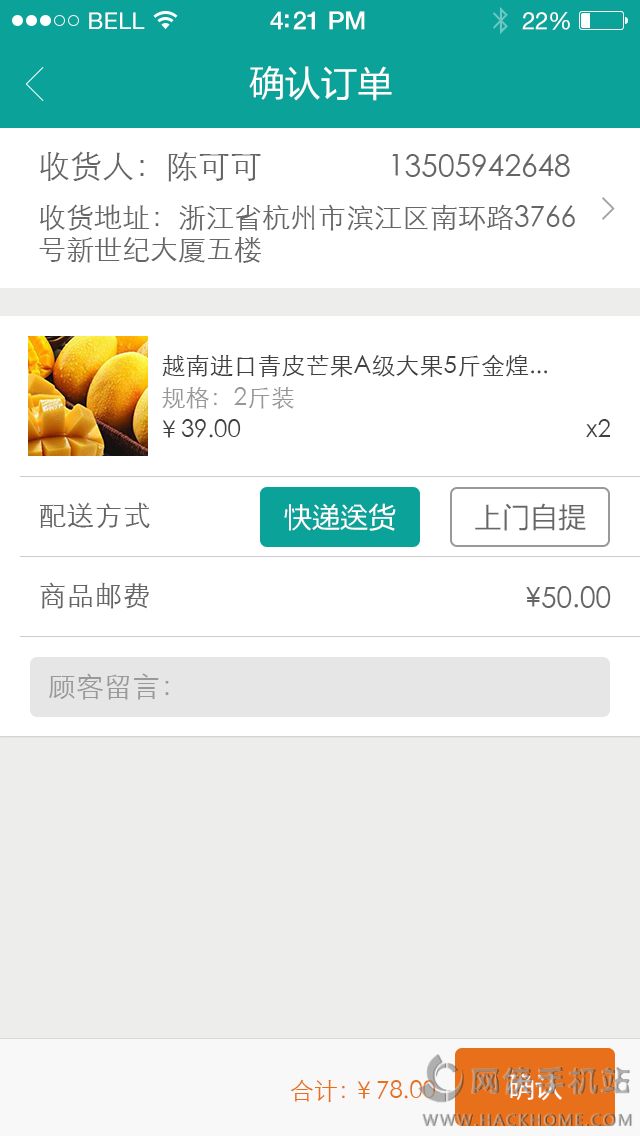Image resolution: width=640 pixels, height=1136 pixels.
Task: Open the 收货地址 delivery address details
Action: point(320,210)
